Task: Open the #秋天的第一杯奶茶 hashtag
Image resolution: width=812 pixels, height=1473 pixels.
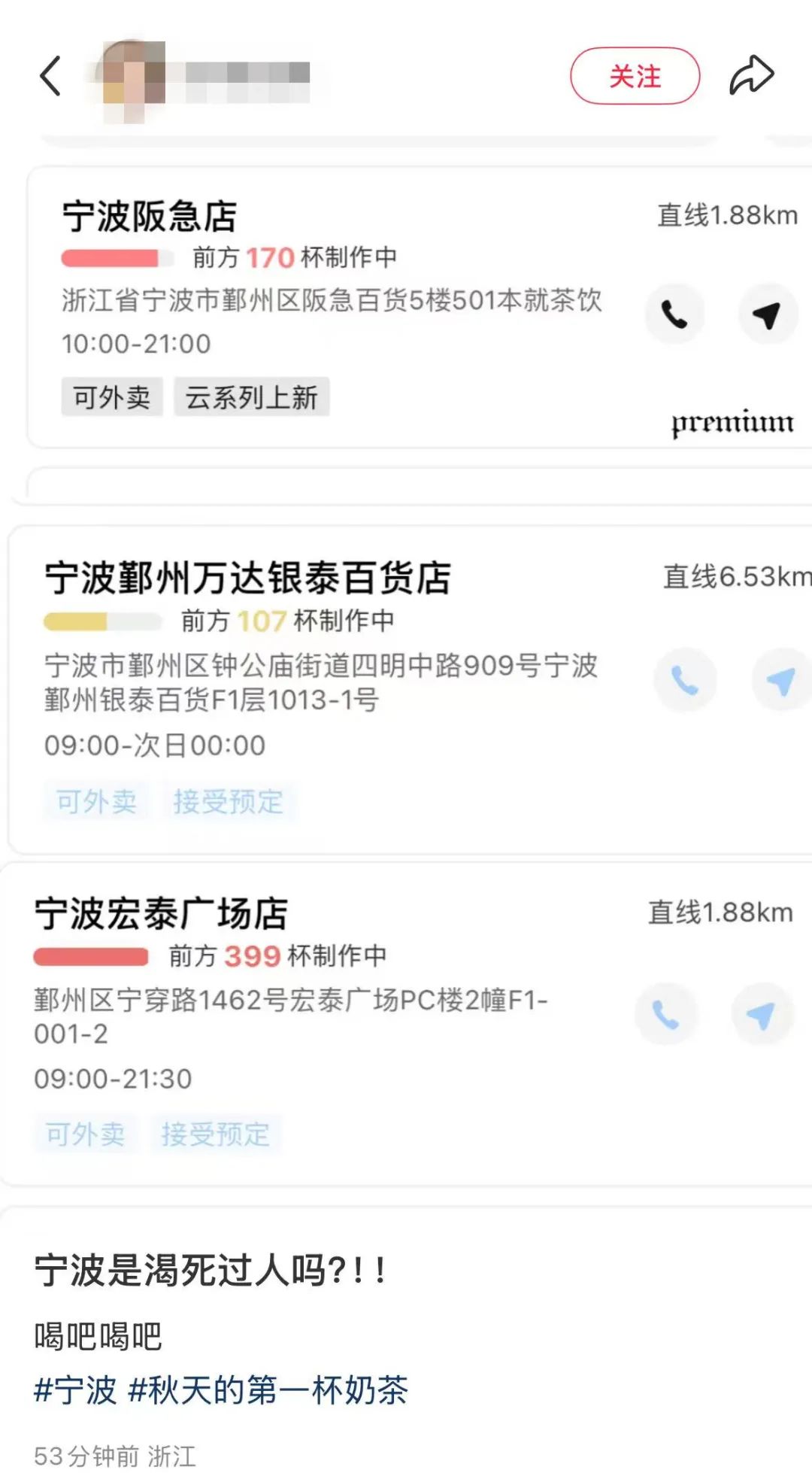Action: pyautogui.click(x=268, y=1389)
